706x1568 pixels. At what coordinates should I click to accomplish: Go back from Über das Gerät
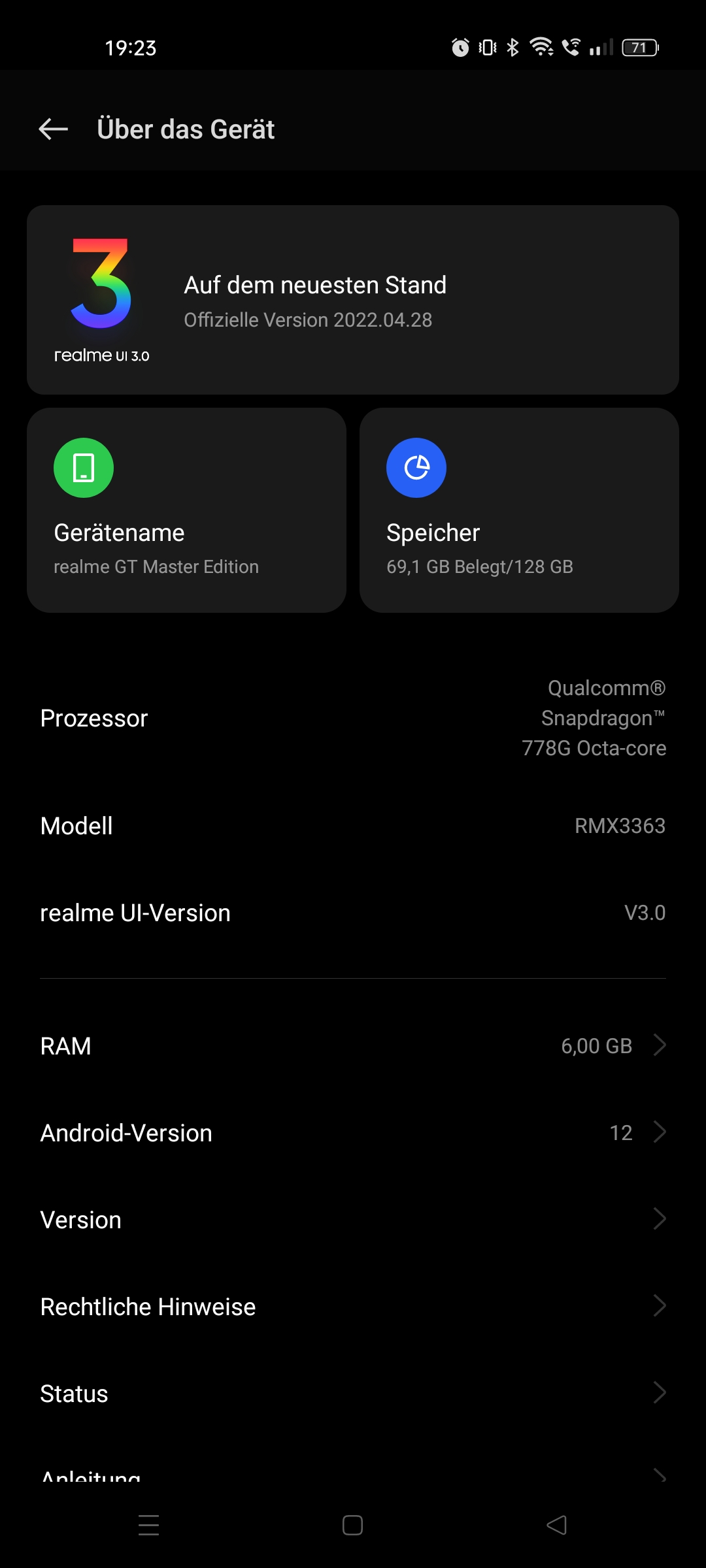(54, 129)
